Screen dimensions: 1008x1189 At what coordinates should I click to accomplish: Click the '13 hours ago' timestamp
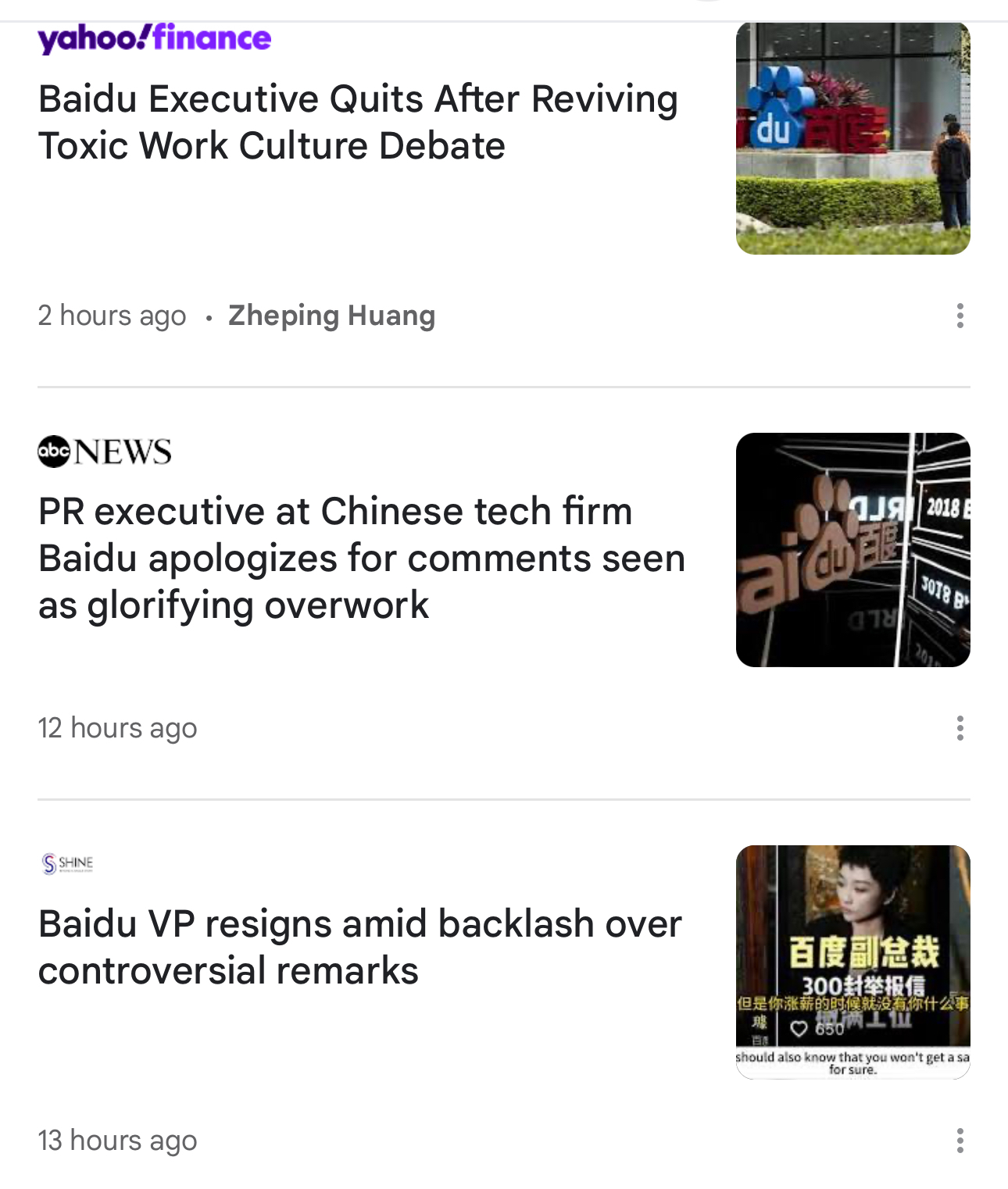pyautogui.click(x=118, y=1140)
